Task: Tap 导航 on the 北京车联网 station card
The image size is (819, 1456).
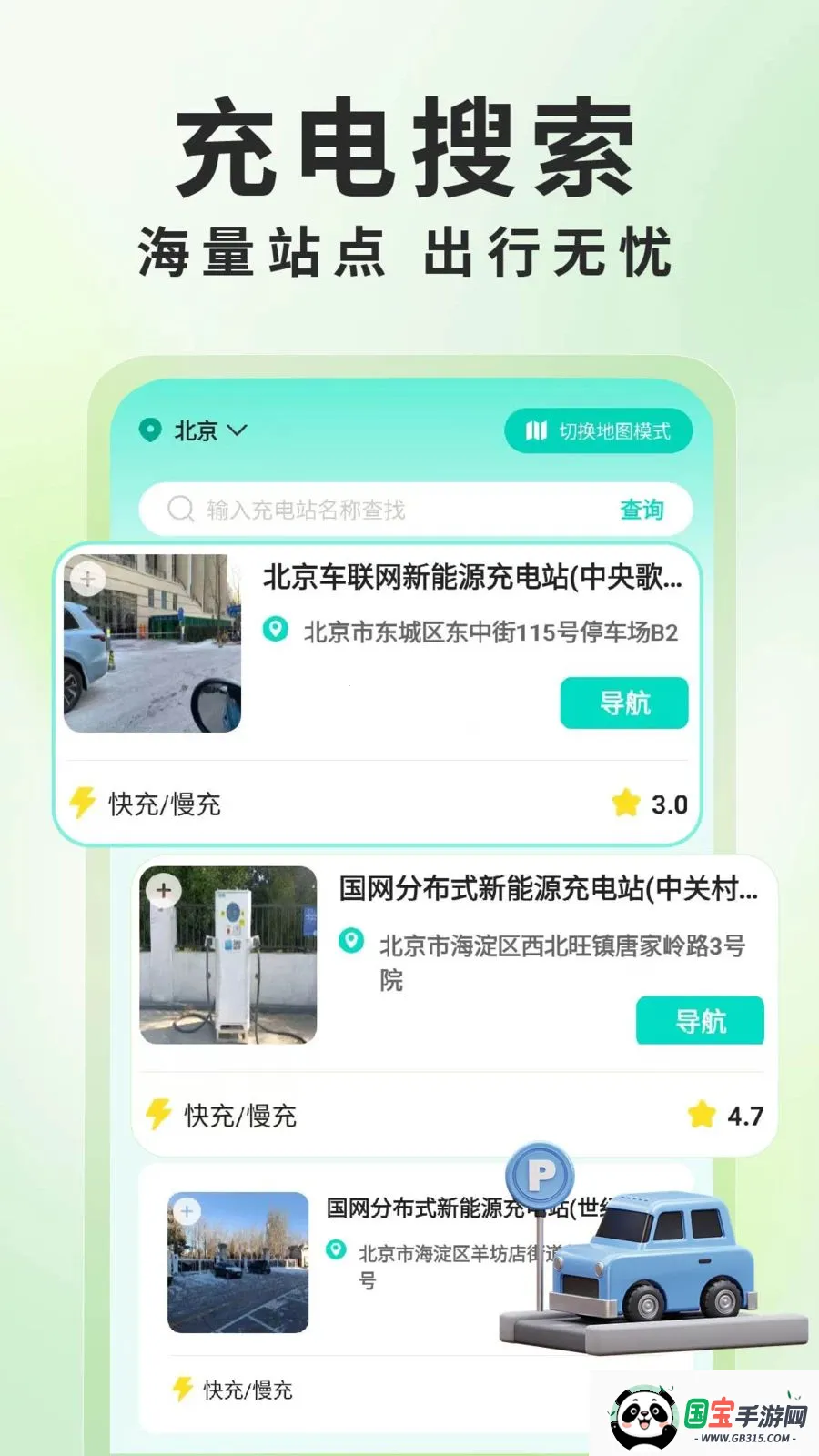Action: [624, 702]
